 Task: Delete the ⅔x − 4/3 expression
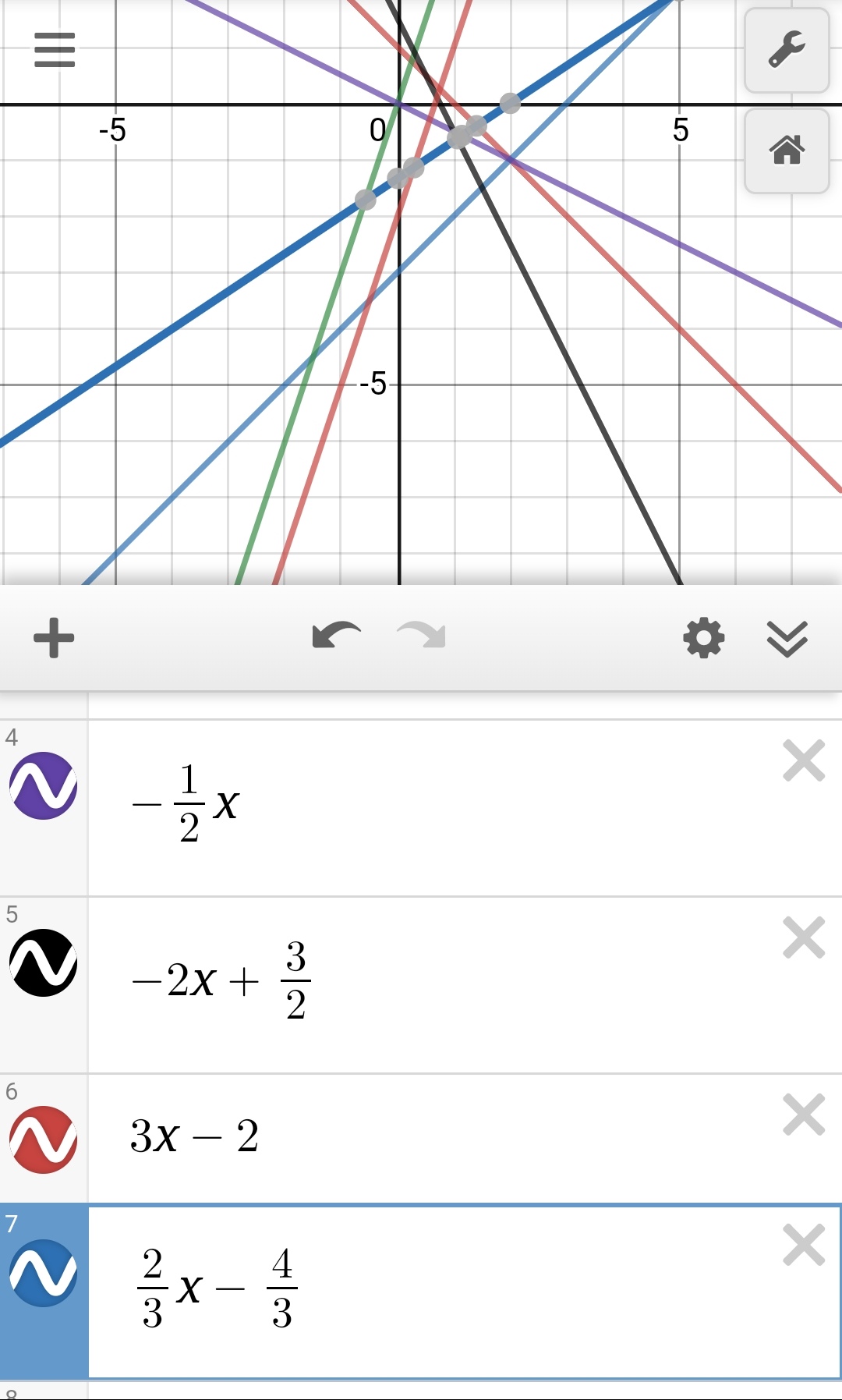[804, 1245]
